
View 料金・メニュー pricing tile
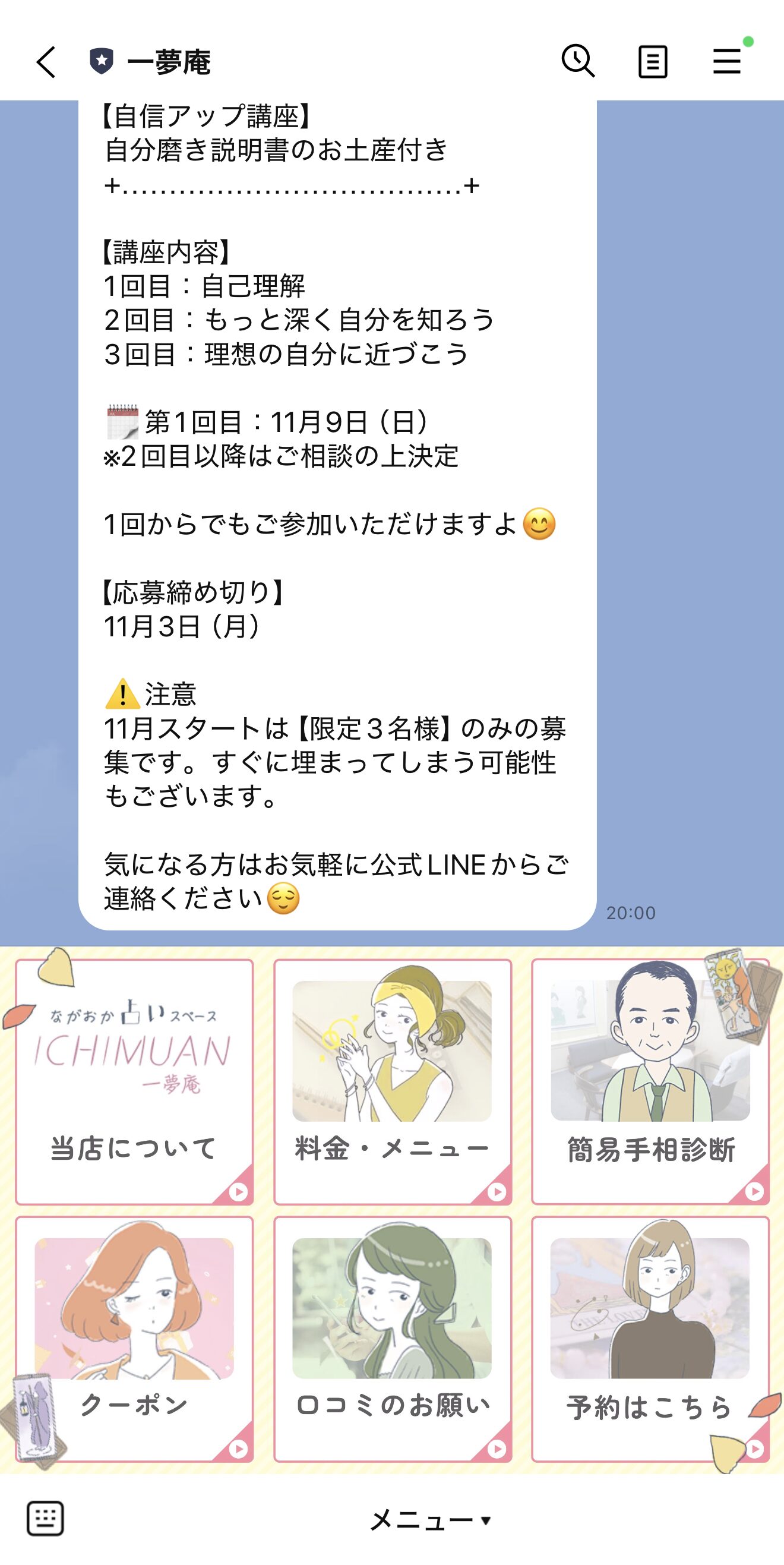pos(393,1081)
